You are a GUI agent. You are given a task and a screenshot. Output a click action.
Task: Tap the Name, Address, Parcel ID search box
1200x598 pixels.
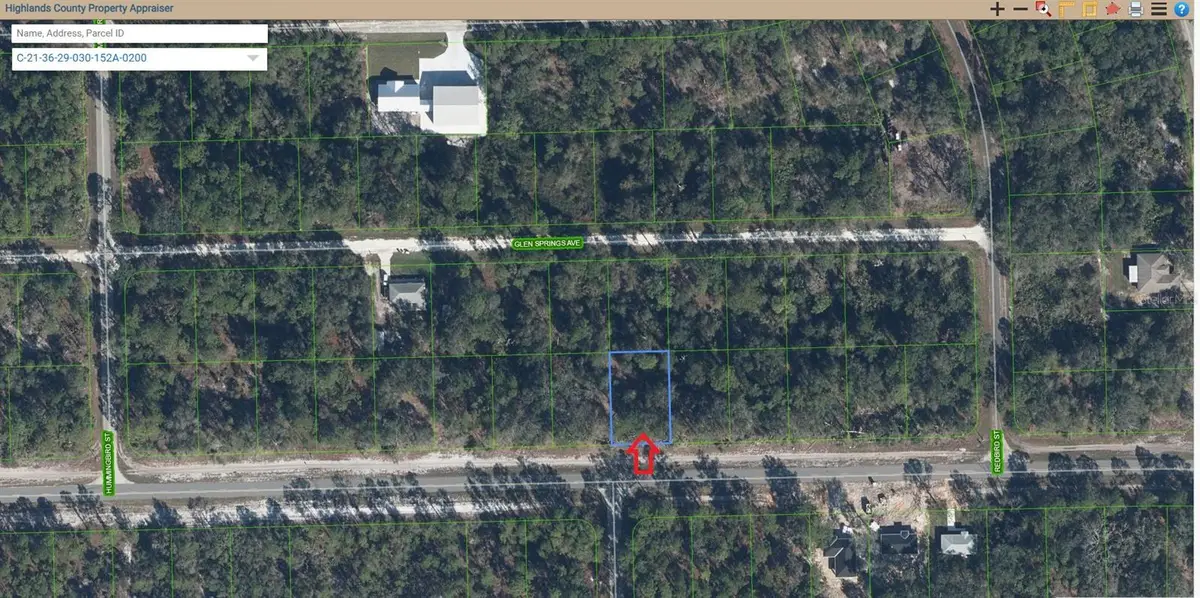coord(139,33)
